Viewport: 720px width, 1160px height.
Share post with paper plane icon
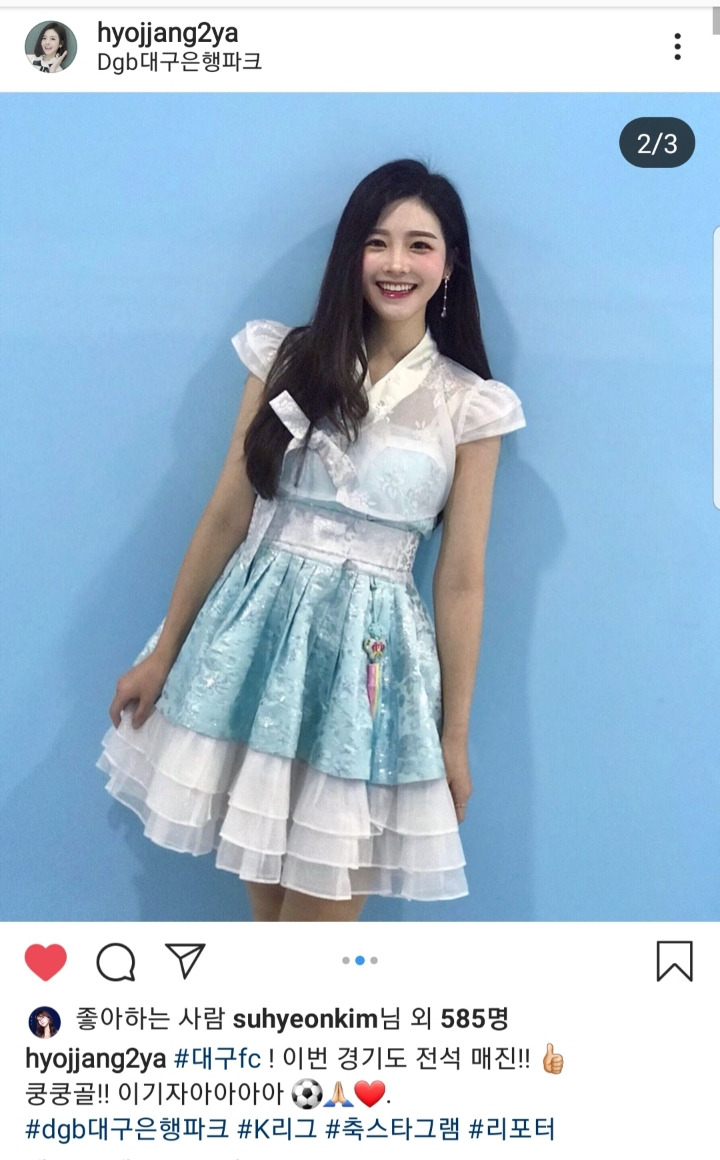pyautogui.click(x=185, y=961)
